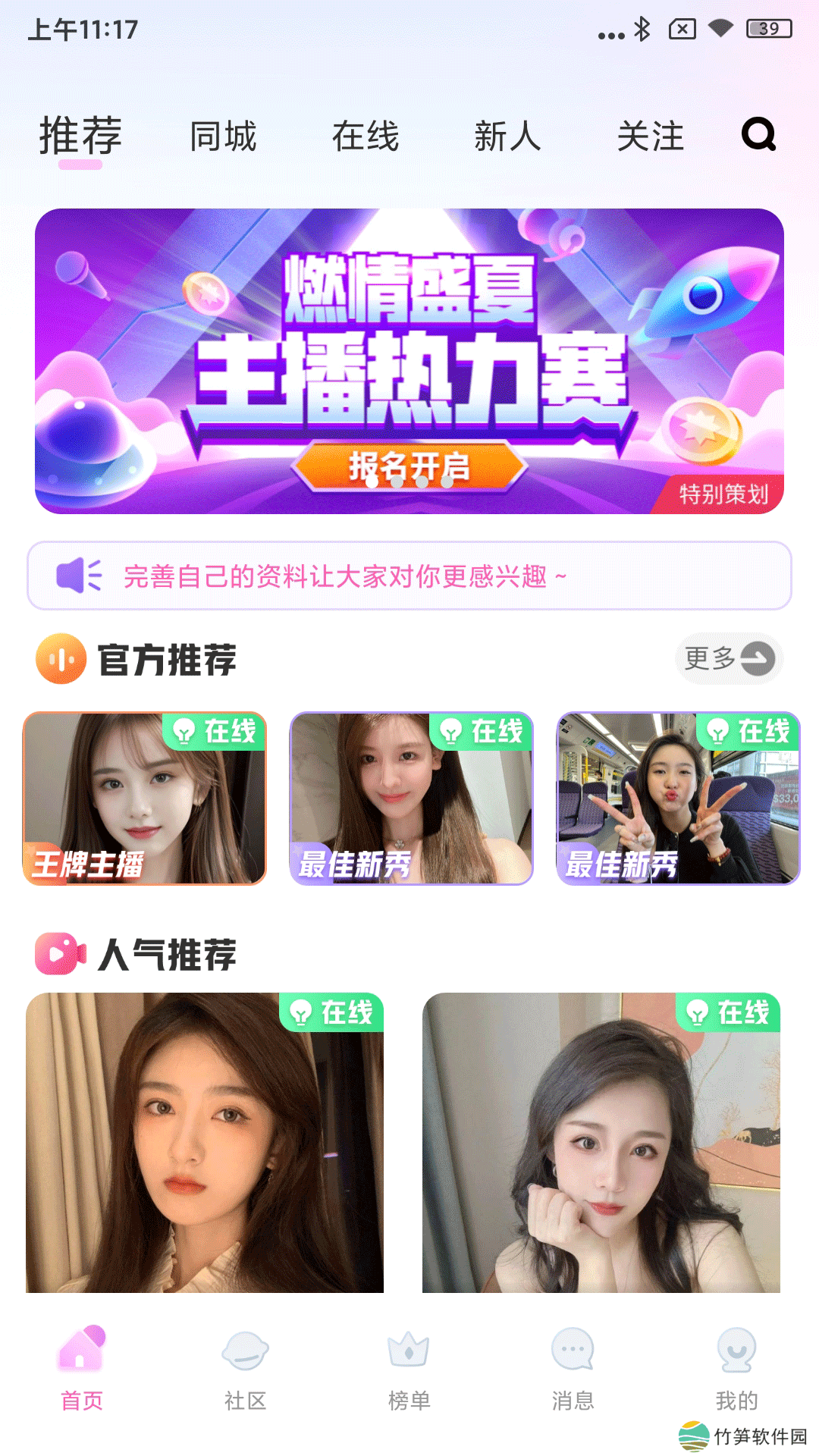Switch to the 同城 tab
Viewport: 819px width, 1456px height.
point(223,136)
